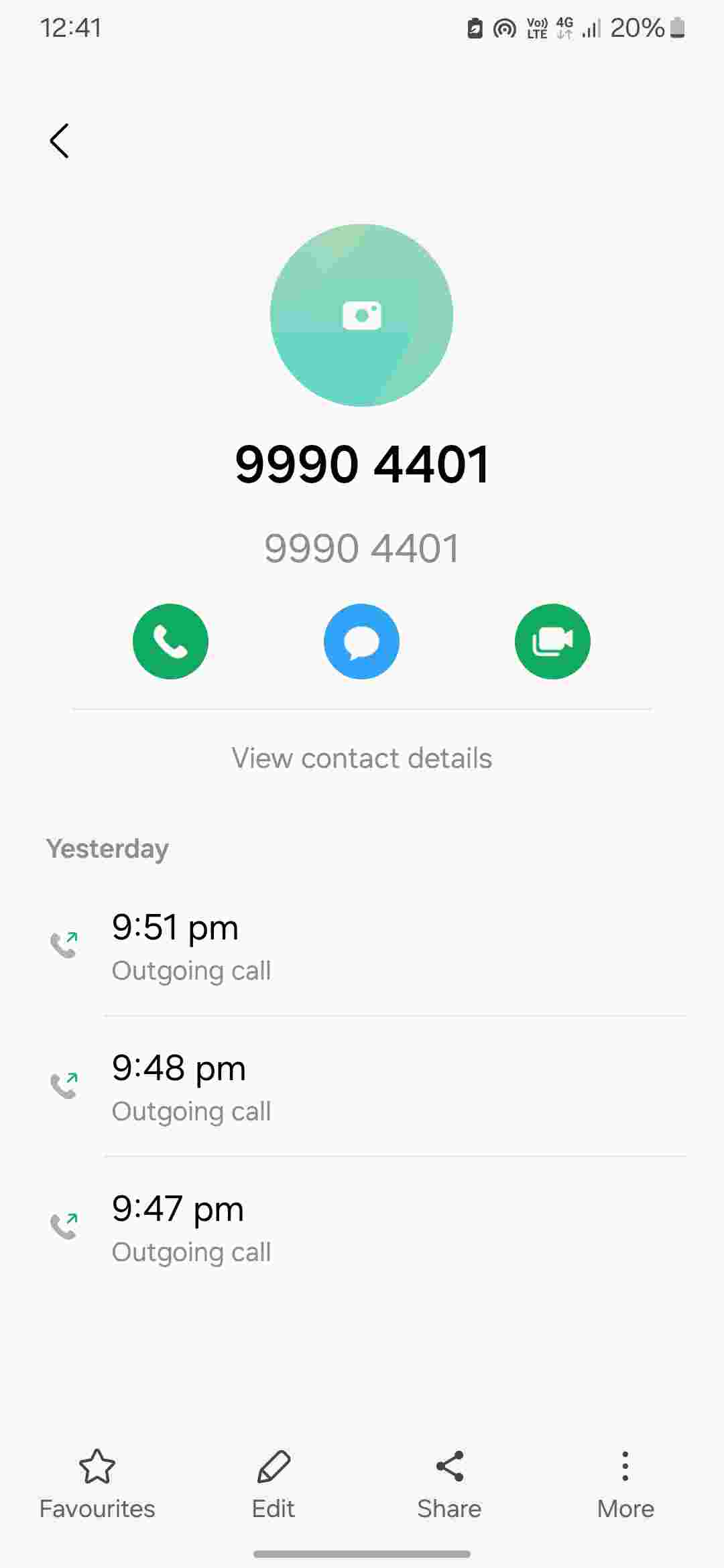The width and height of the screenshot is (724, 1568).
Task: Add a contact photo via camera avatar
Action: coord(361,315)
